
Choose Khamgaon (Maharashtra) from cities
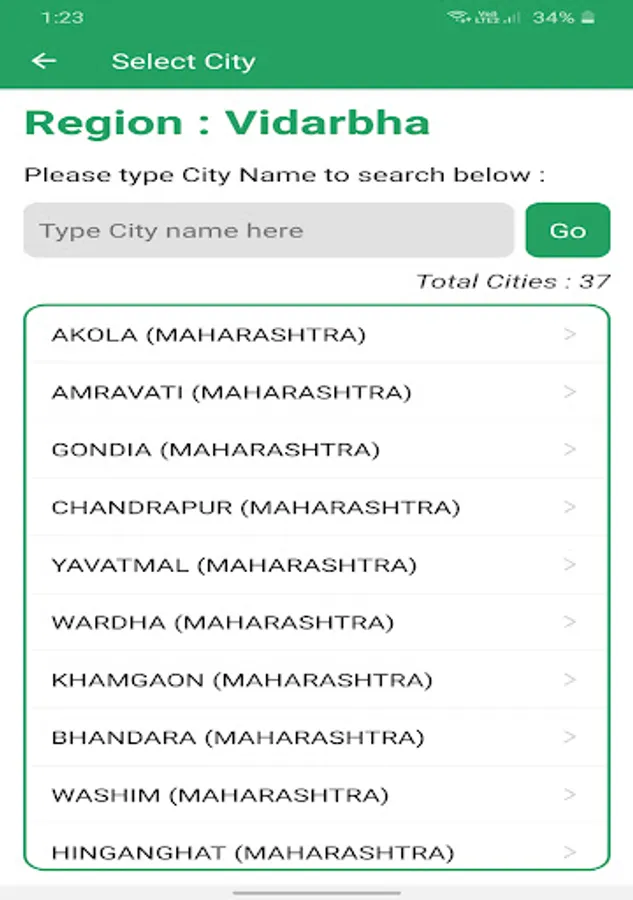coord(315,680)
